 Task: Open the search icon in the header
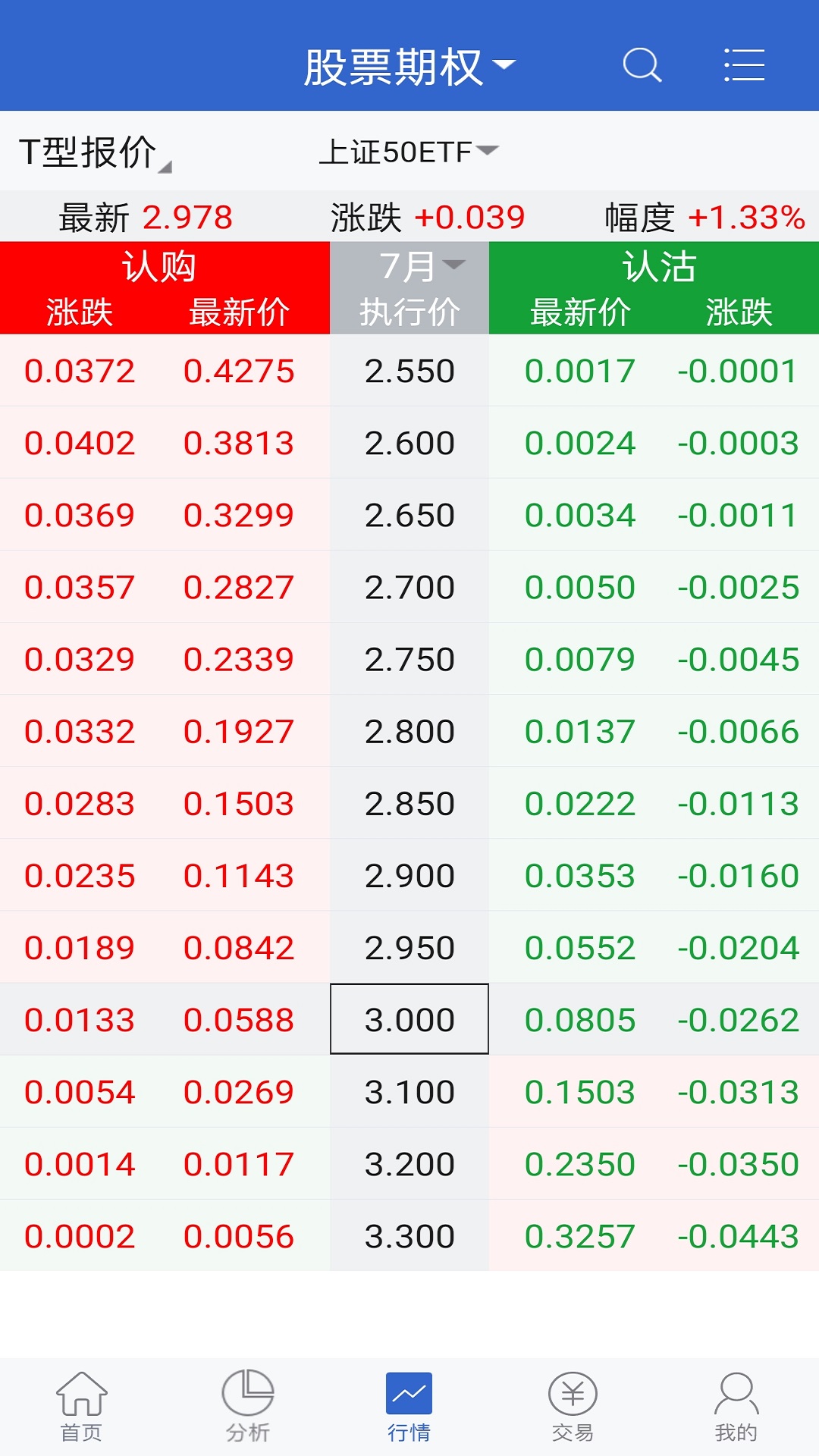(x=642, y=65)
